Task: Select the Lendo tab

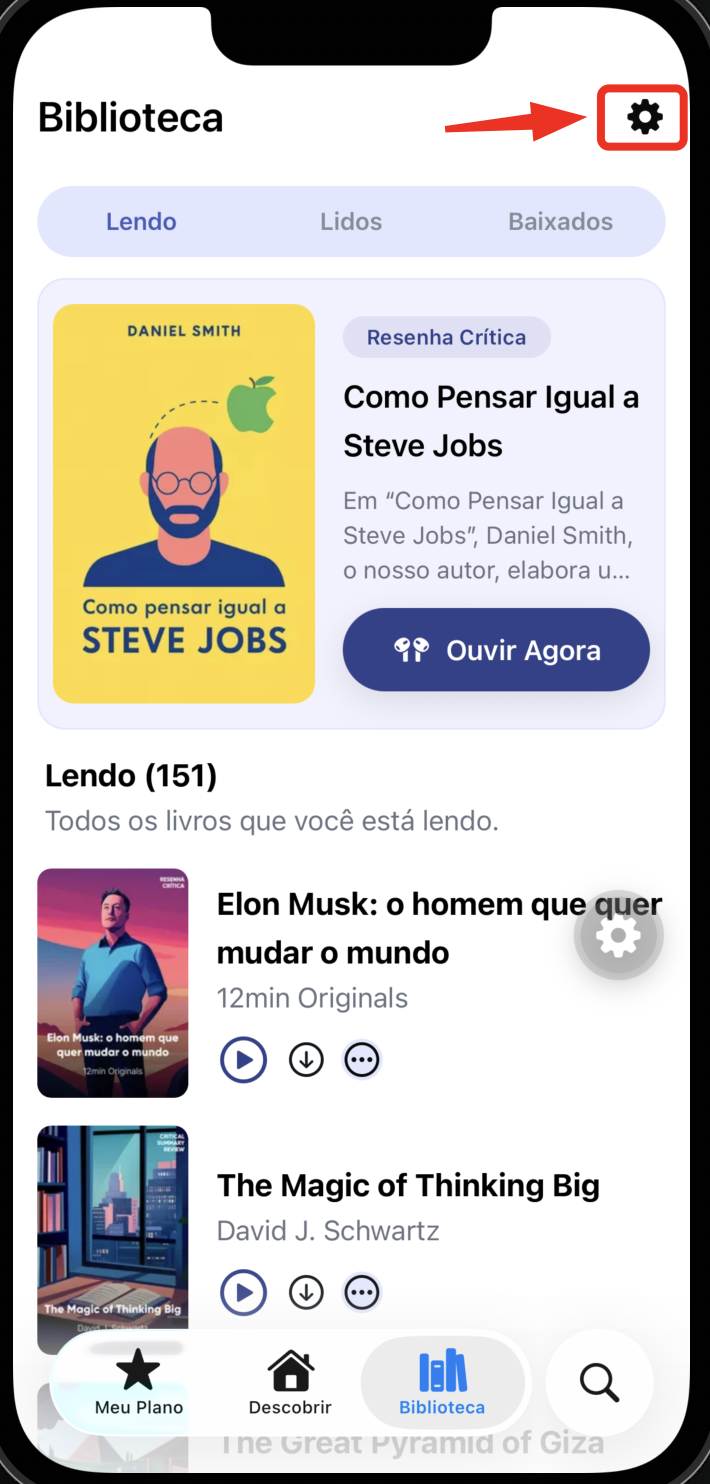Action: pos(141,222)
